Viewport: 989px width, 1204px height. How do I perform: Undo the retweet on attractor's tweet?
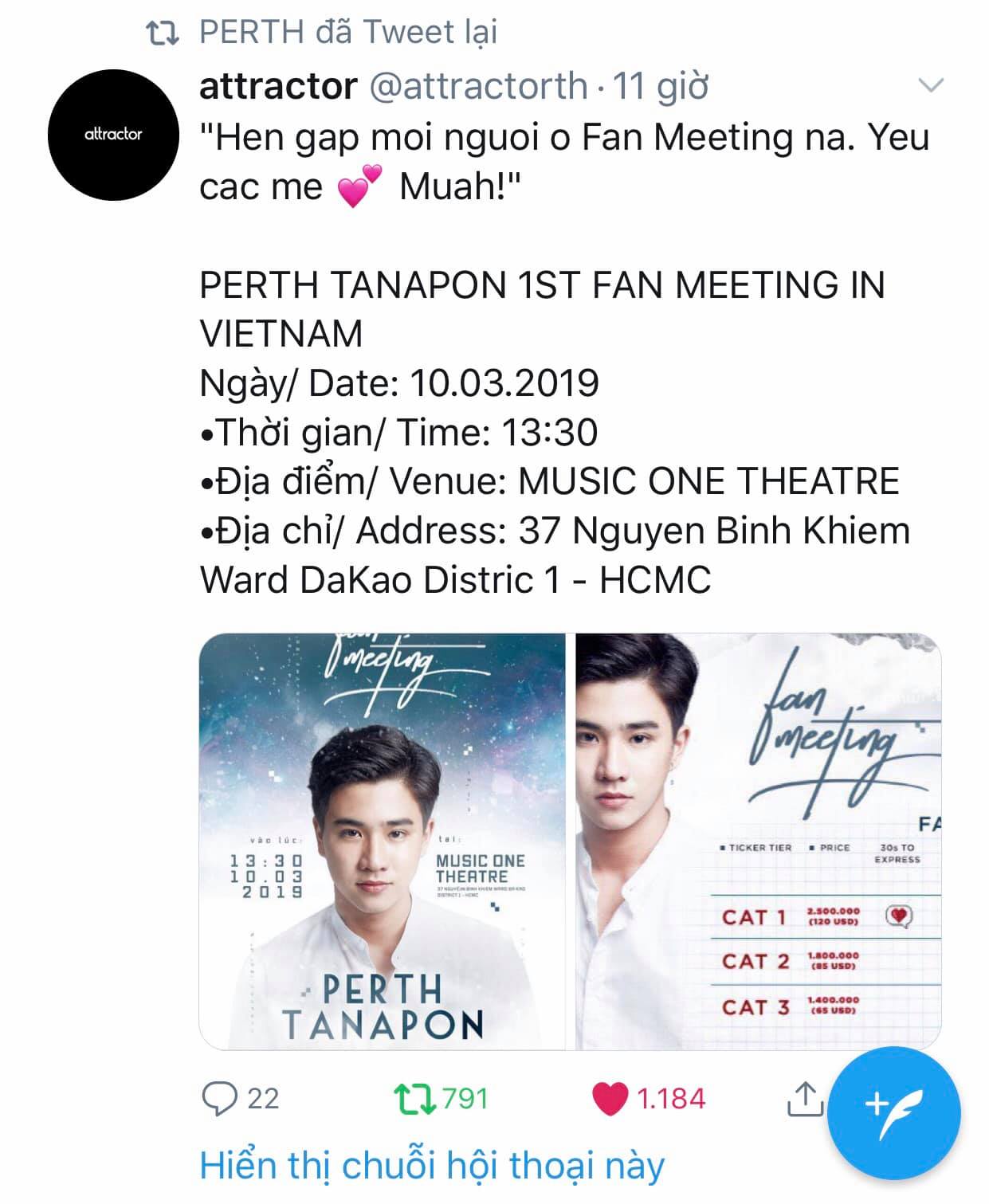pyautogui.click(x=415, y=1099)
